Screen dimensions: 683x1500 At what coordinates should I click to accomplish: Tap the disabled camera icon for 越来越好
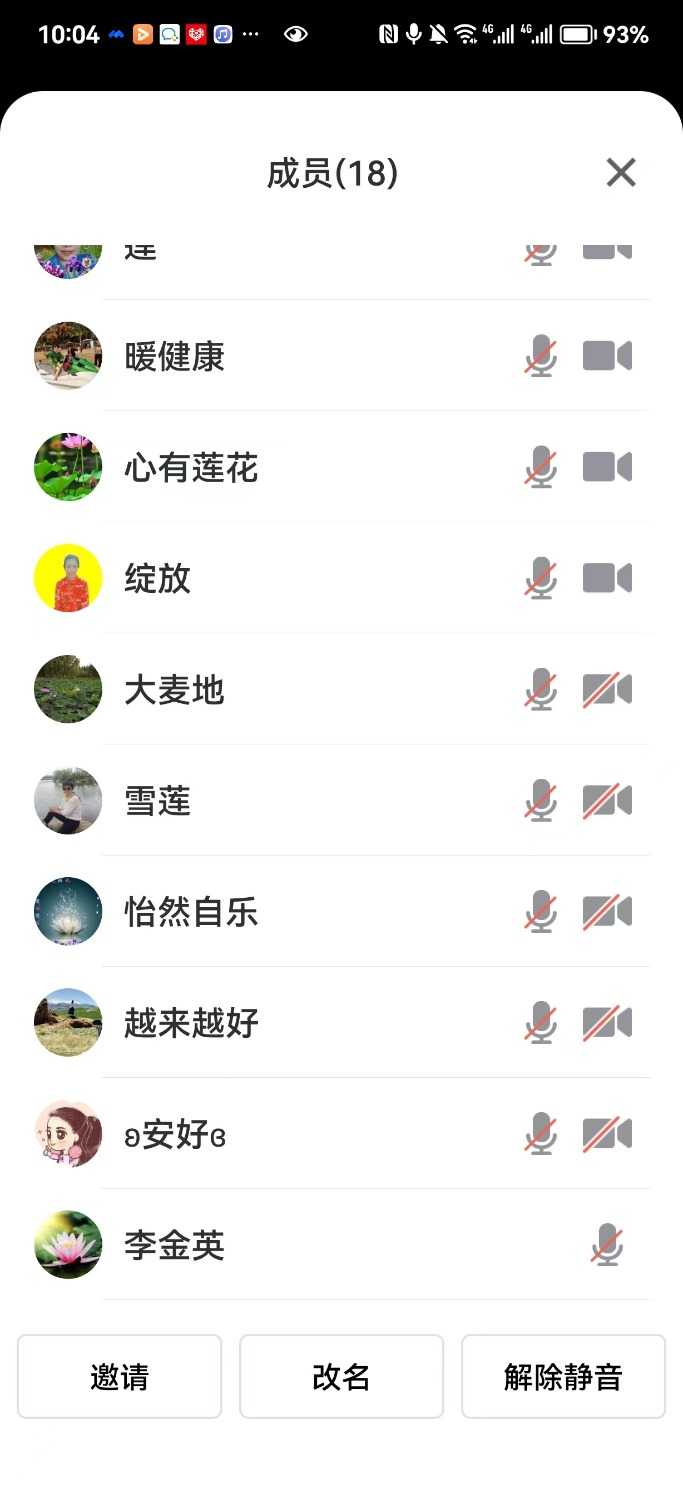click(607, 1023)
